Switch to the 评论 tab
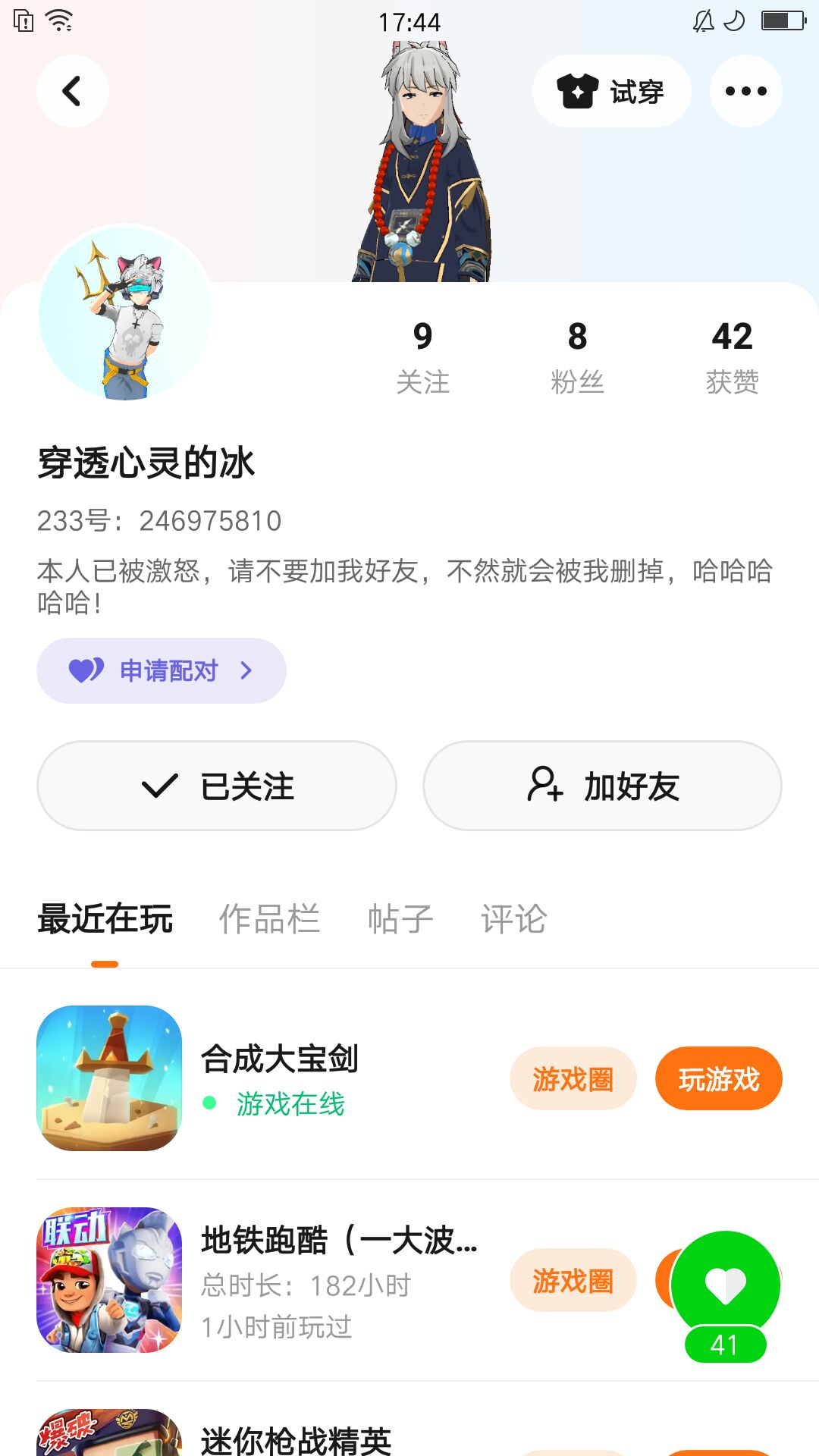The width and height of the screenshot is (819, 1456). click(x=513, y=919)
